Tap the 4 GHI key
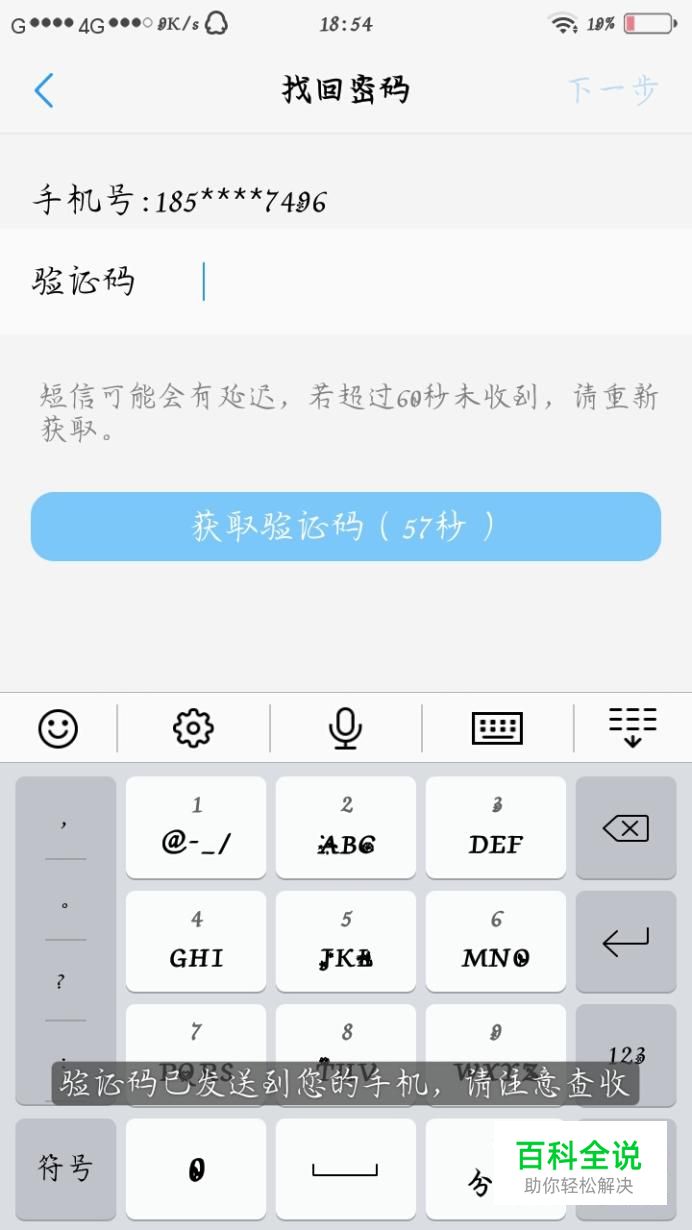Screen dimensions: 692x1230 point(196,942)
